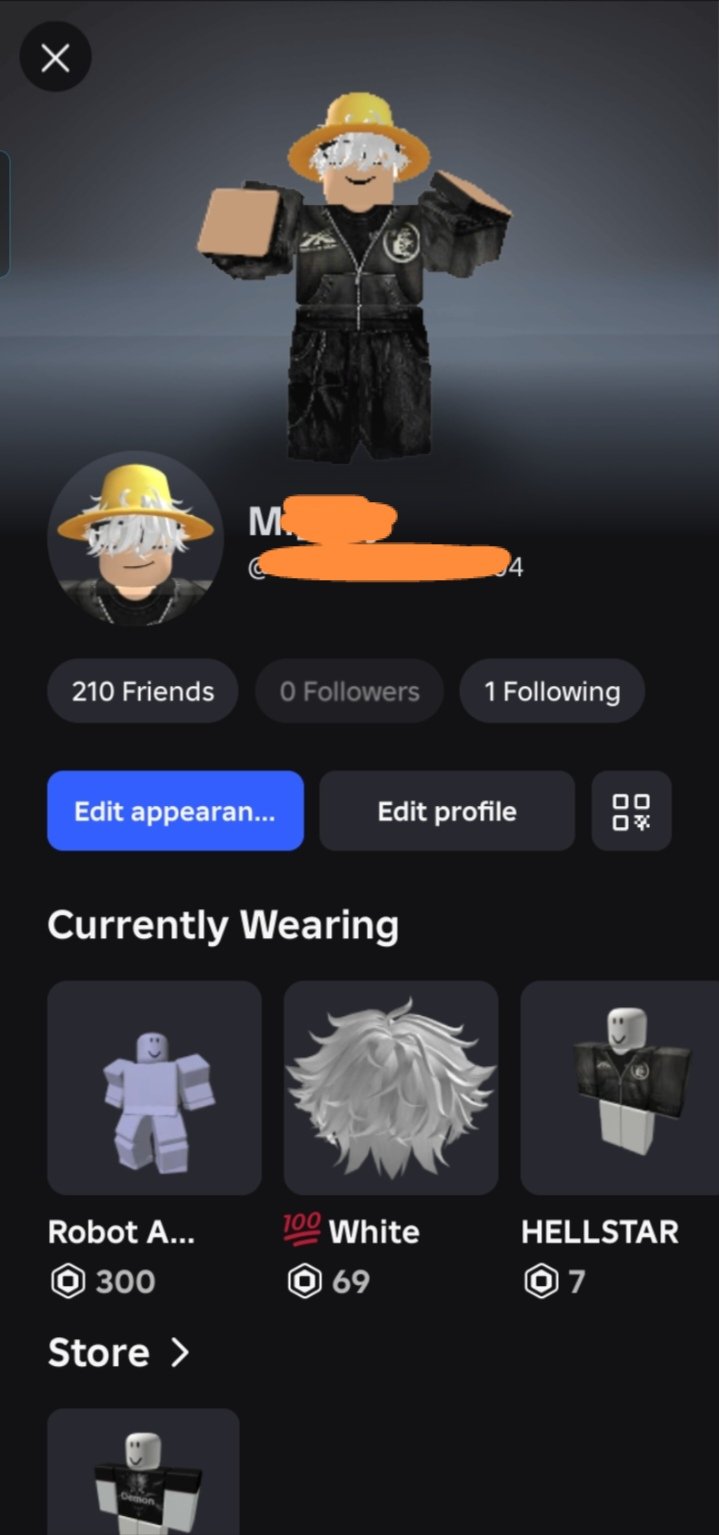Show the profile QR code
The image size is (719, 1535).
tap(631, 811)
